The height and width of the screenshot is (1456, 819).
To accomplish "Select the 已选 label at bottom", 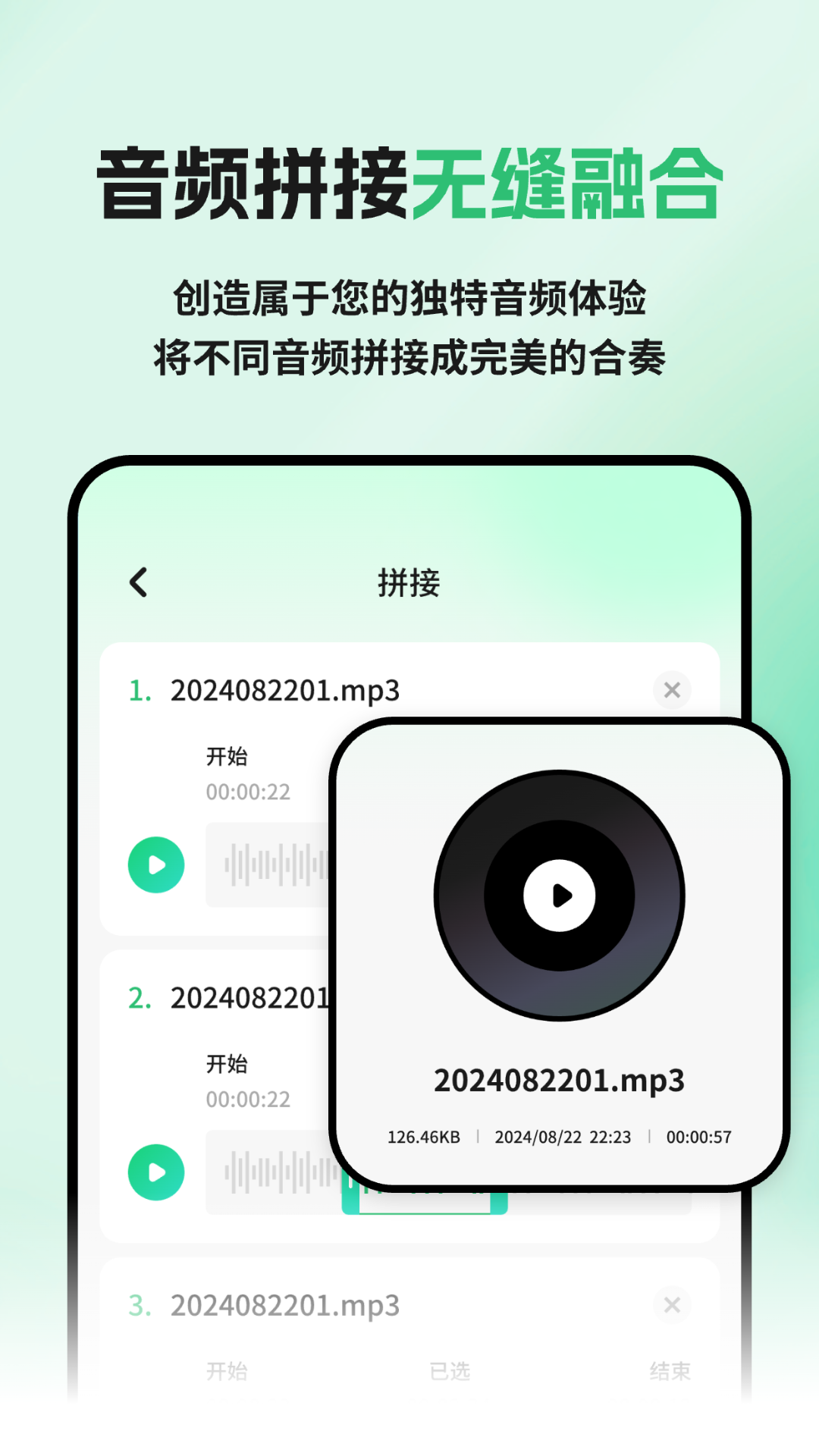I will pyautogui.click(x=450, y=1370).
